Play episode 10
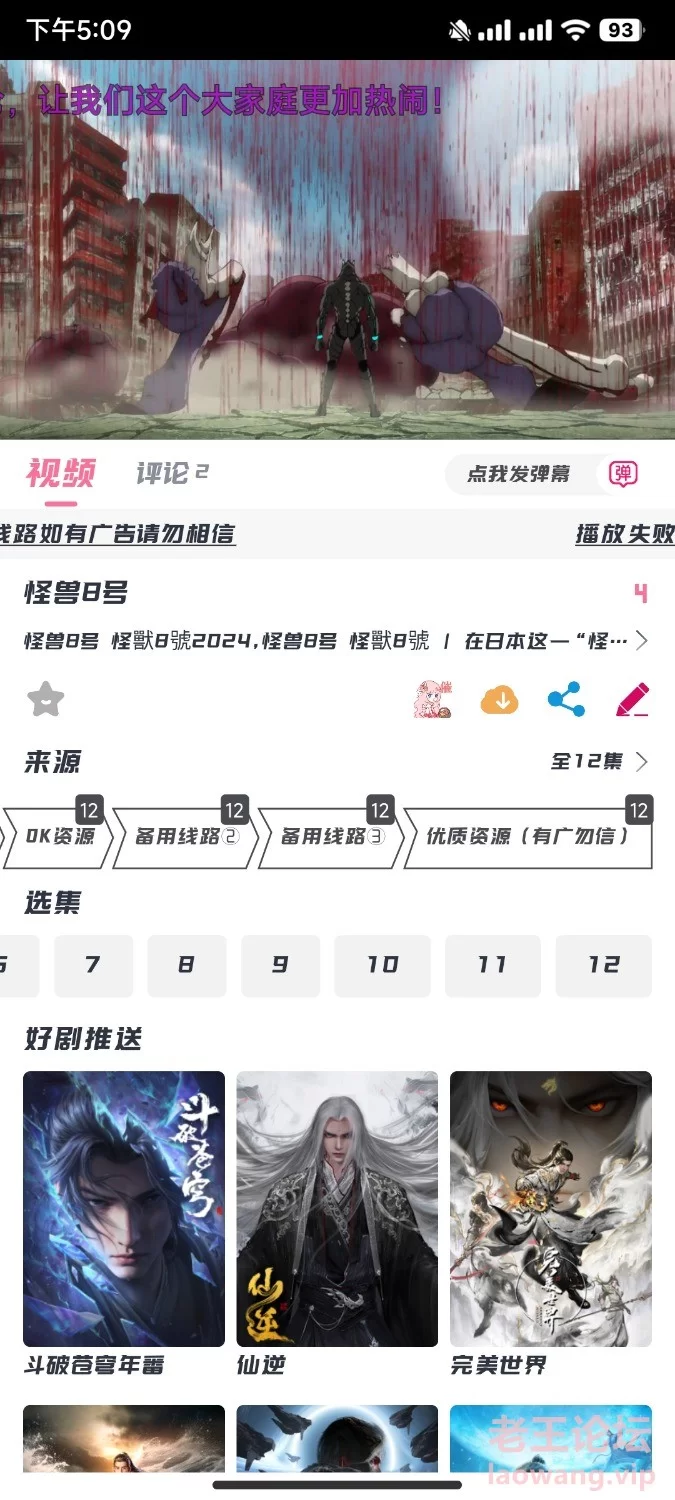Image resolution: width=675 pixels, height=1500 pixels. [x=382, y=965]
